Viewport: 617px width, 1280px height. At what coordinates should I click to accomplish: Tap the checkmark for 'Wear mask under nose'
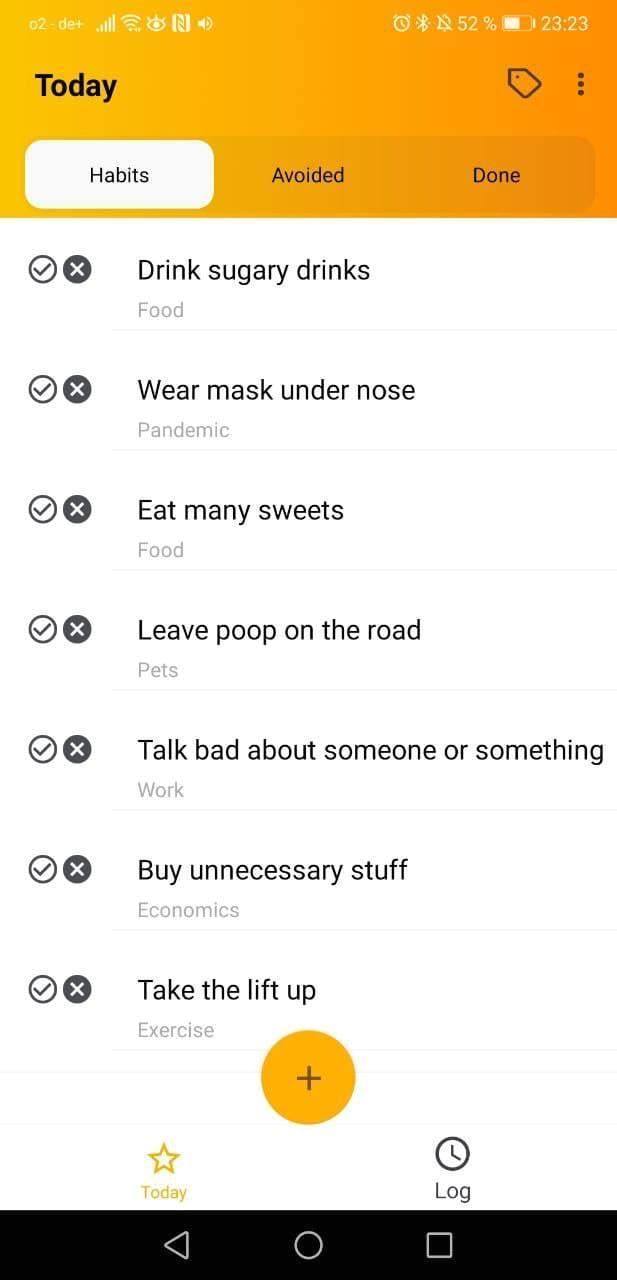(x=42, y=389)
